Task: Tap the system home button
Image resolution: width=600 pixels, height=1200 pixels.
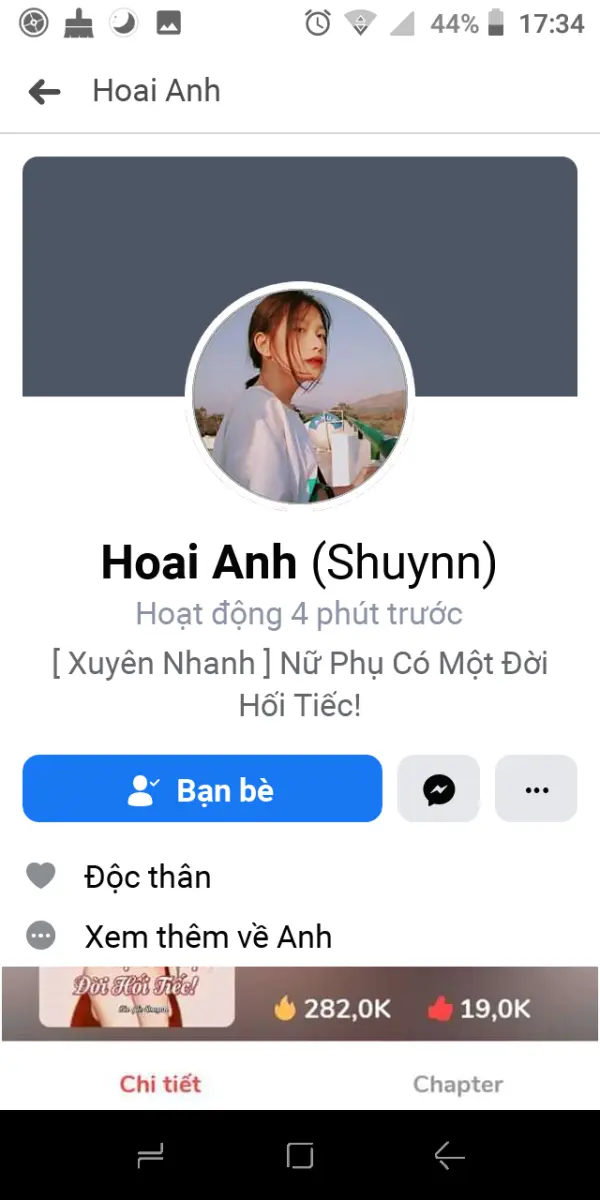Action: (x=300, y=1157)
